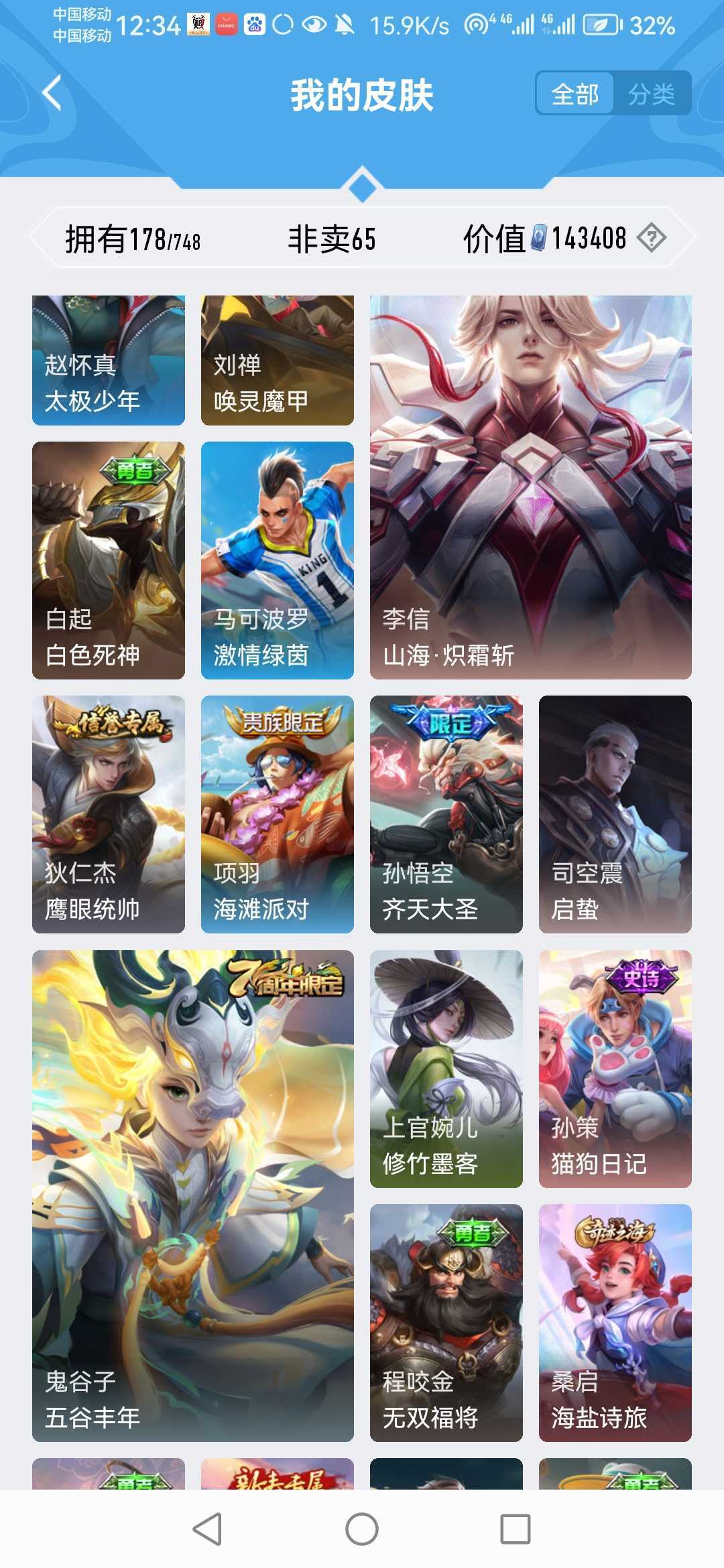
Task: Open the question mark help beside 价值
Action: (652, 237)
